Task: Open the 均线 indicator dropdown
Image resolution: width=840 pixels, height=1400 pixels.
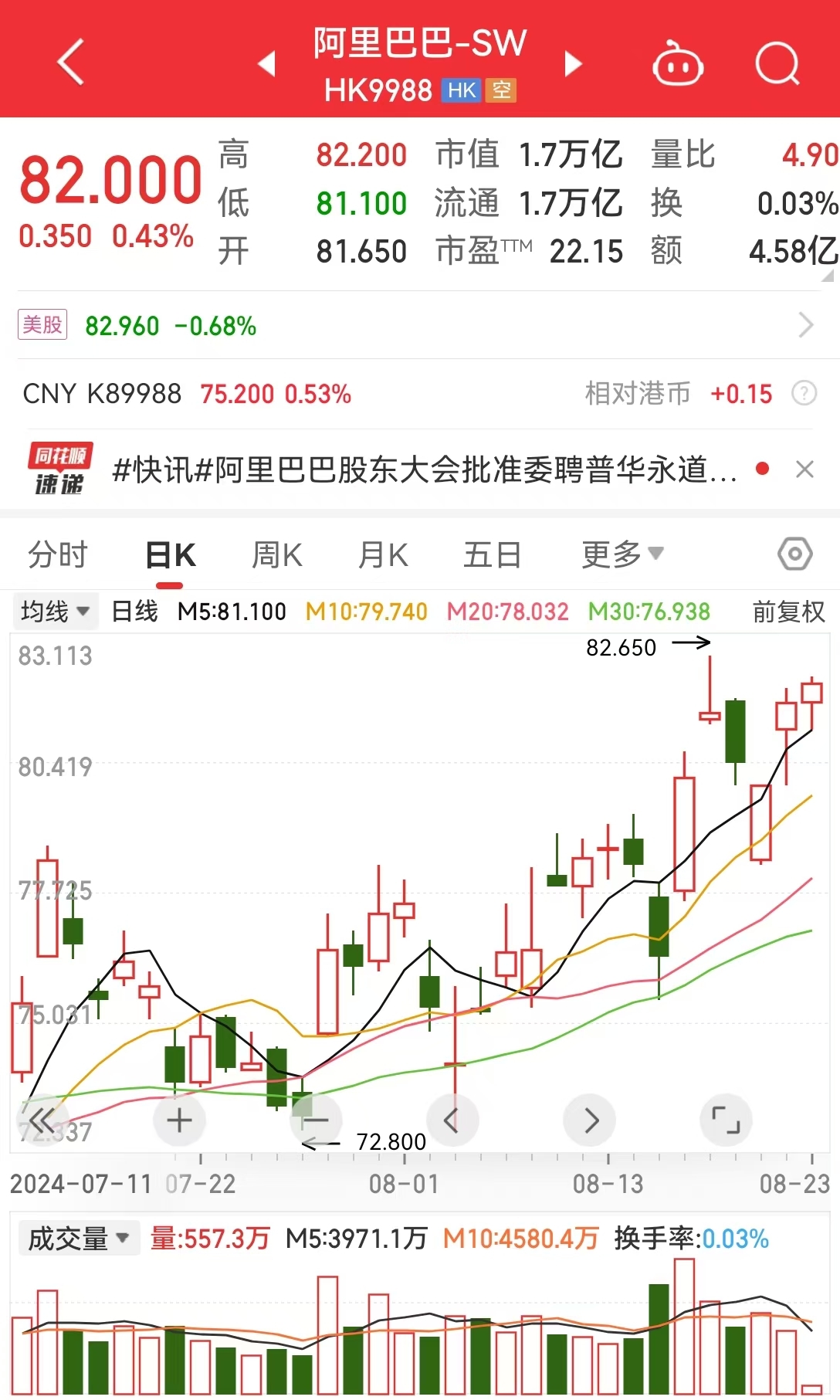Action: (55, 612)
